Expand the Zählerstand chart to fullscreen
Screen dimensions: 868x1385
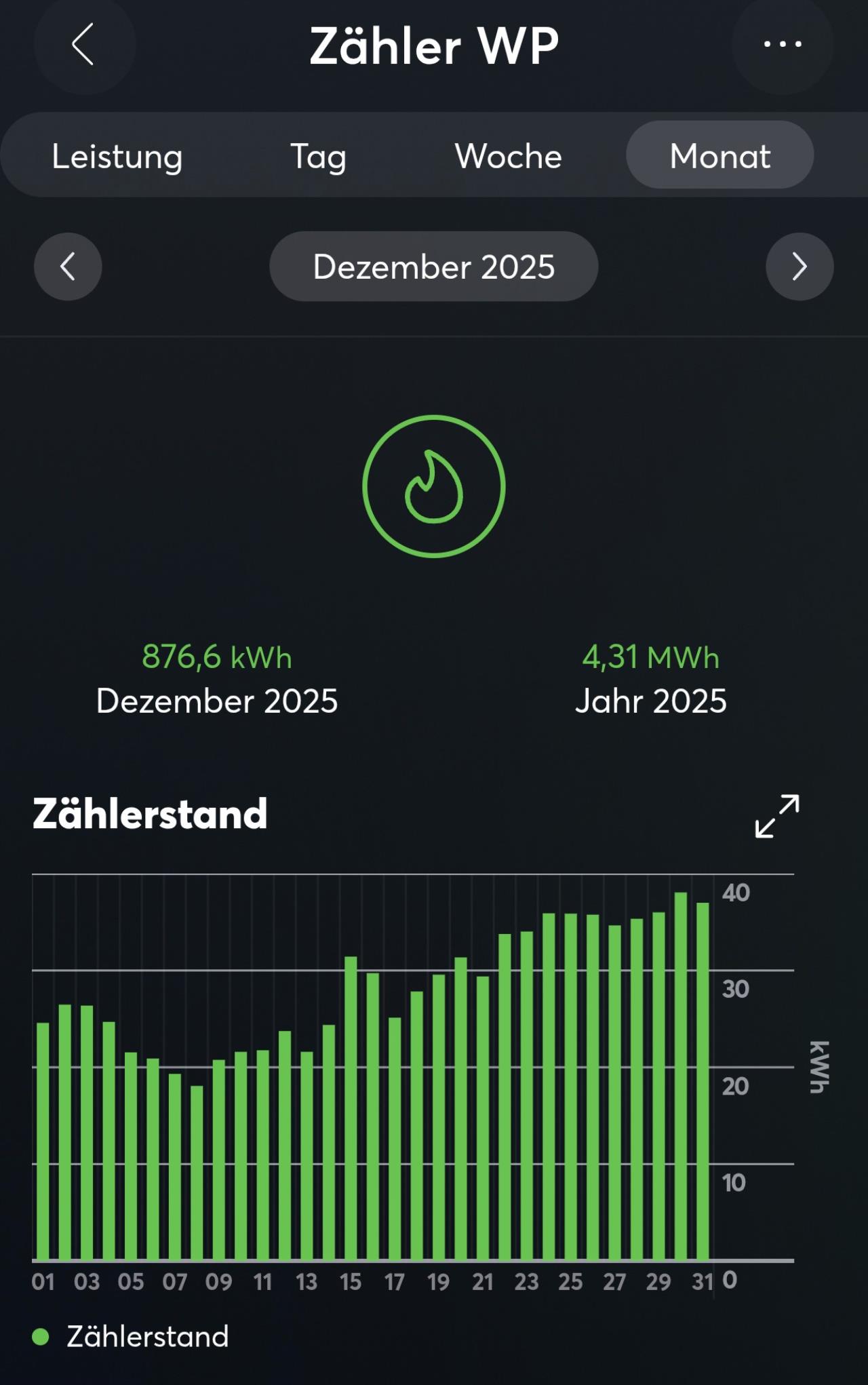pyautogui.click(x=777, y=816)
